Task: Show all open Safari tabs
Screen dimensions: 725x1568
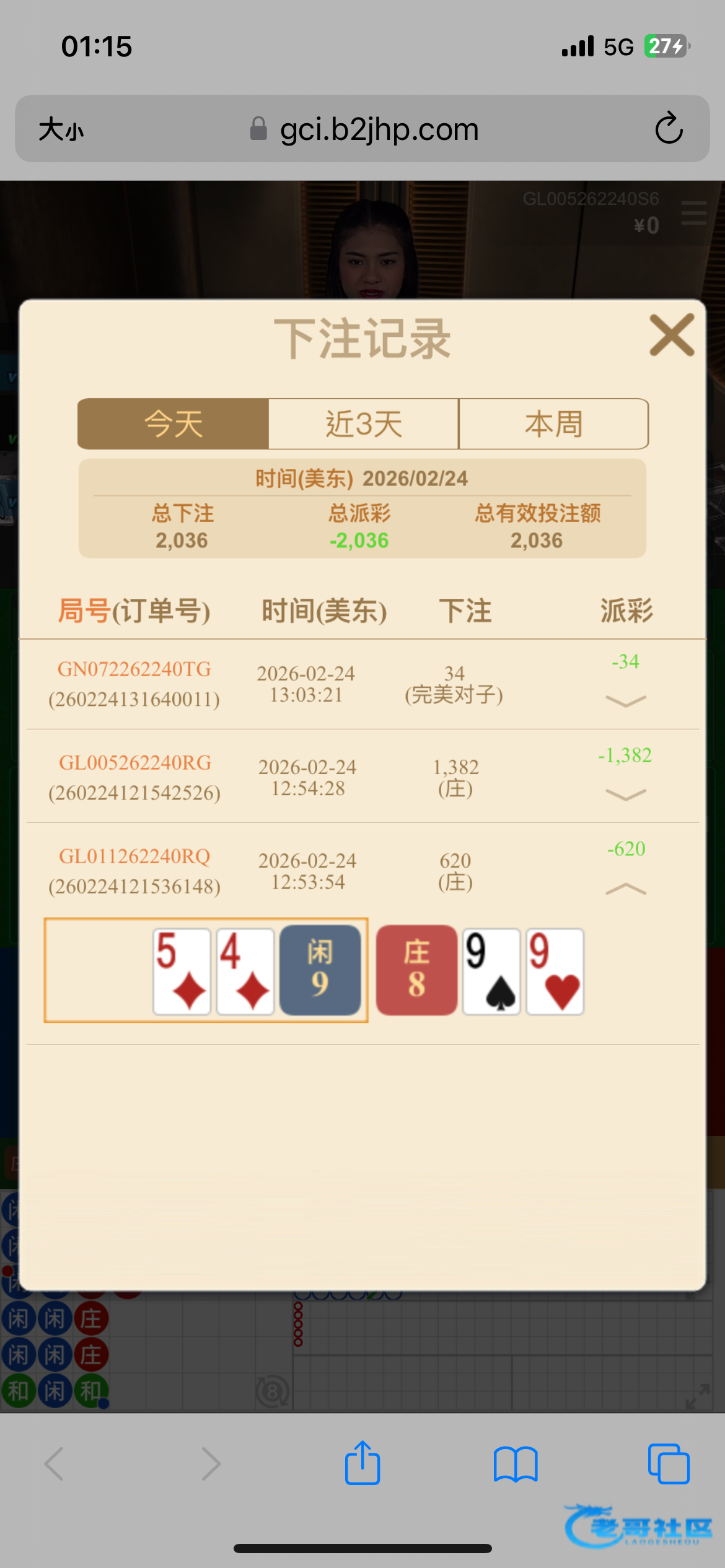Action: (x=668, y=1464)
